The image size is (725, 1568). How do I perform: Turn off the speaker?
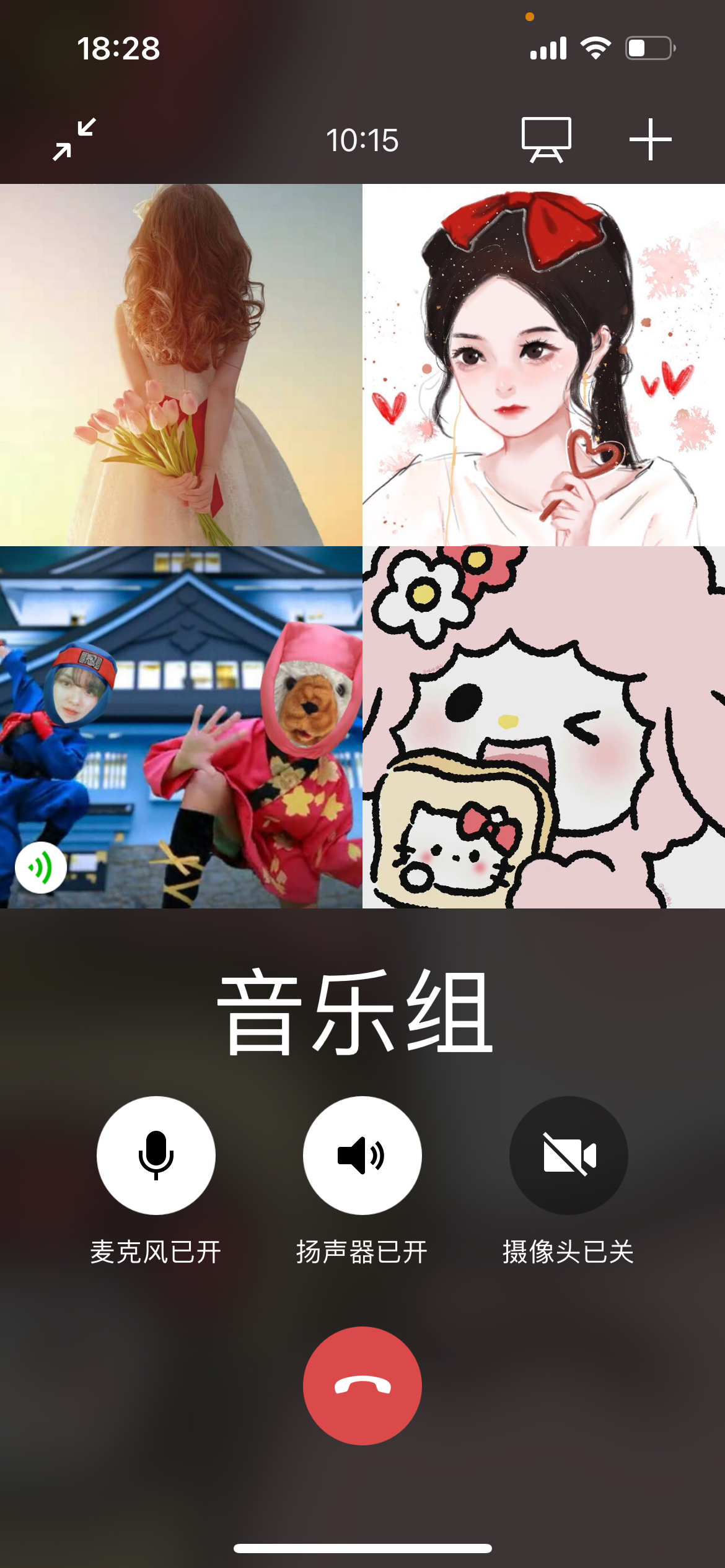pos(362,1155)
